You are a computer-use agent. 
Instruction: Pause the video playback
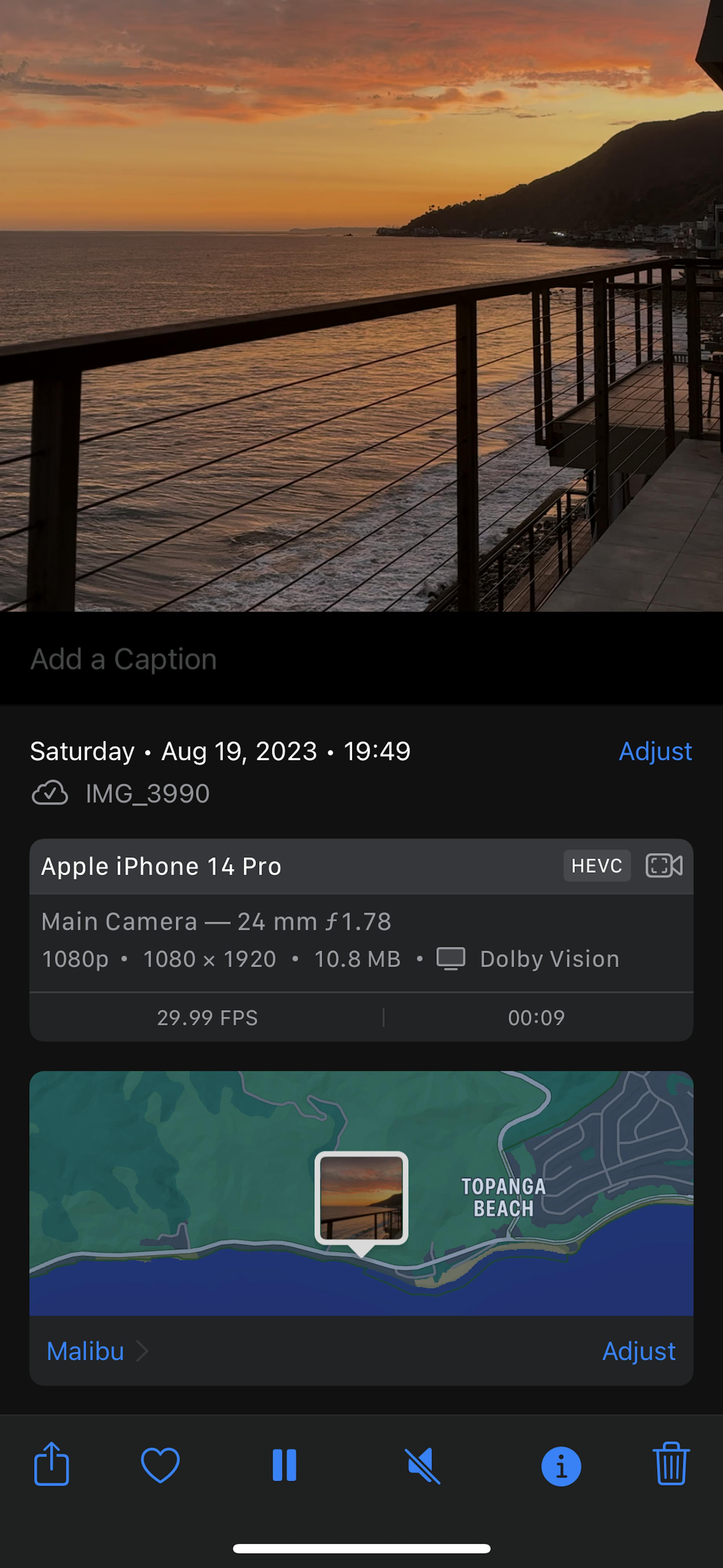point(284,1464)
